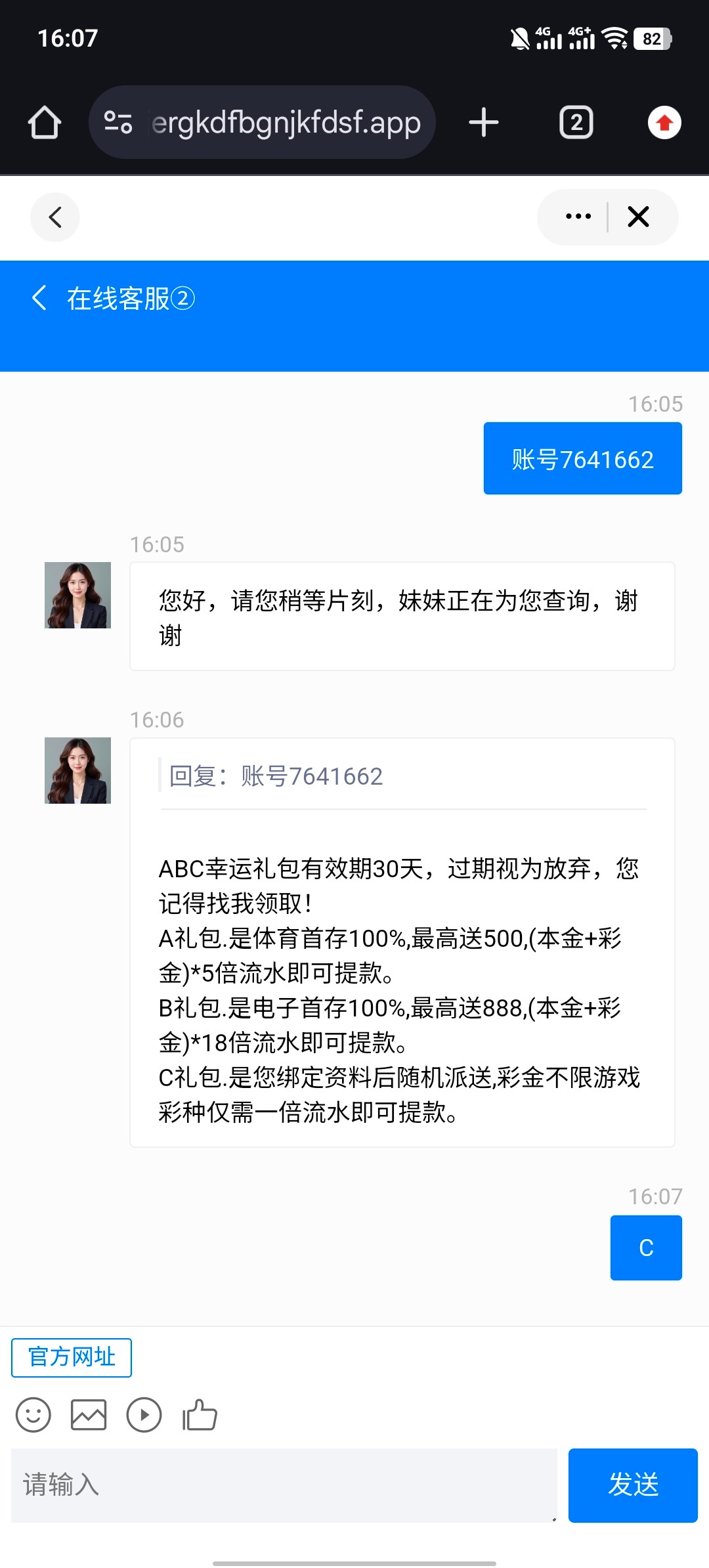709x1568 pixels.
Task: Leave the 在线客服② chat via back arrow
Action: point(39,298)
